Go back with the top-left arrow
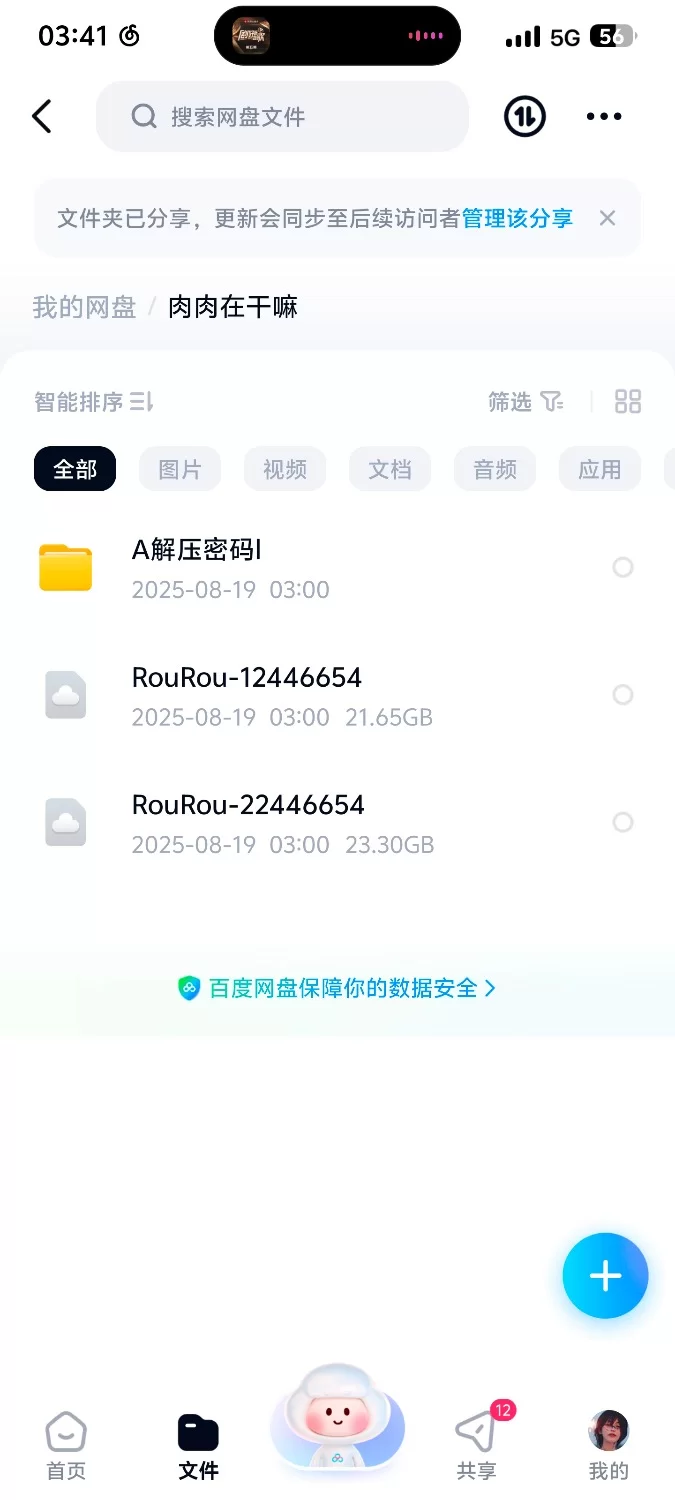 [x=41, y=117]
